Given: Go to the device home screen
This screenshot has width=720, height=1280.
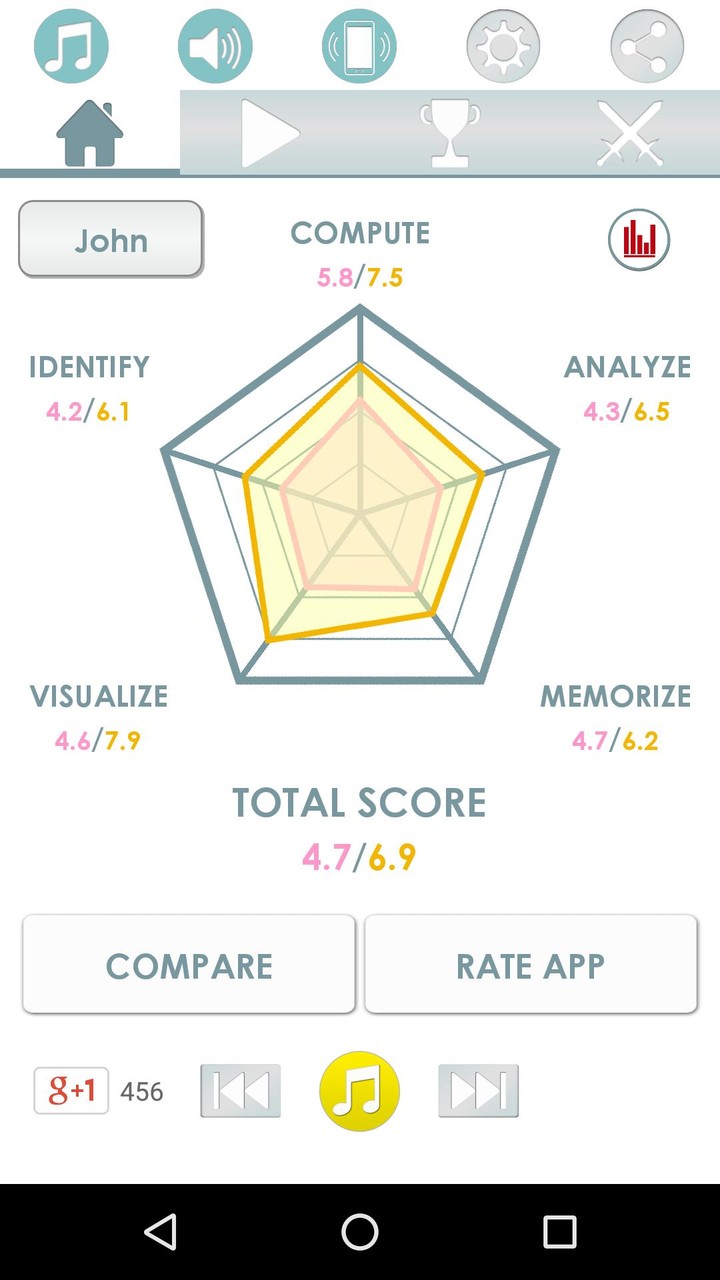Looking at the screenshot, I should 360,1232.
